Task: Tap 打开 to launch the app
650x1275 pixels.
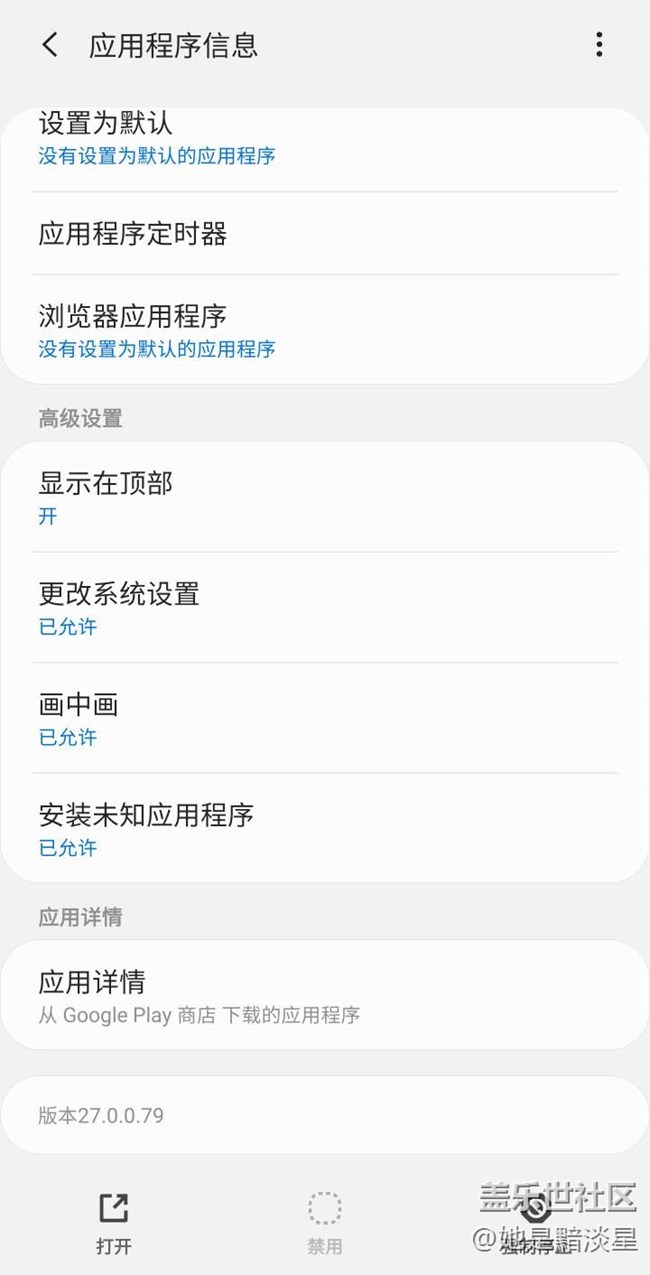Action: [x=114, y=1222]
